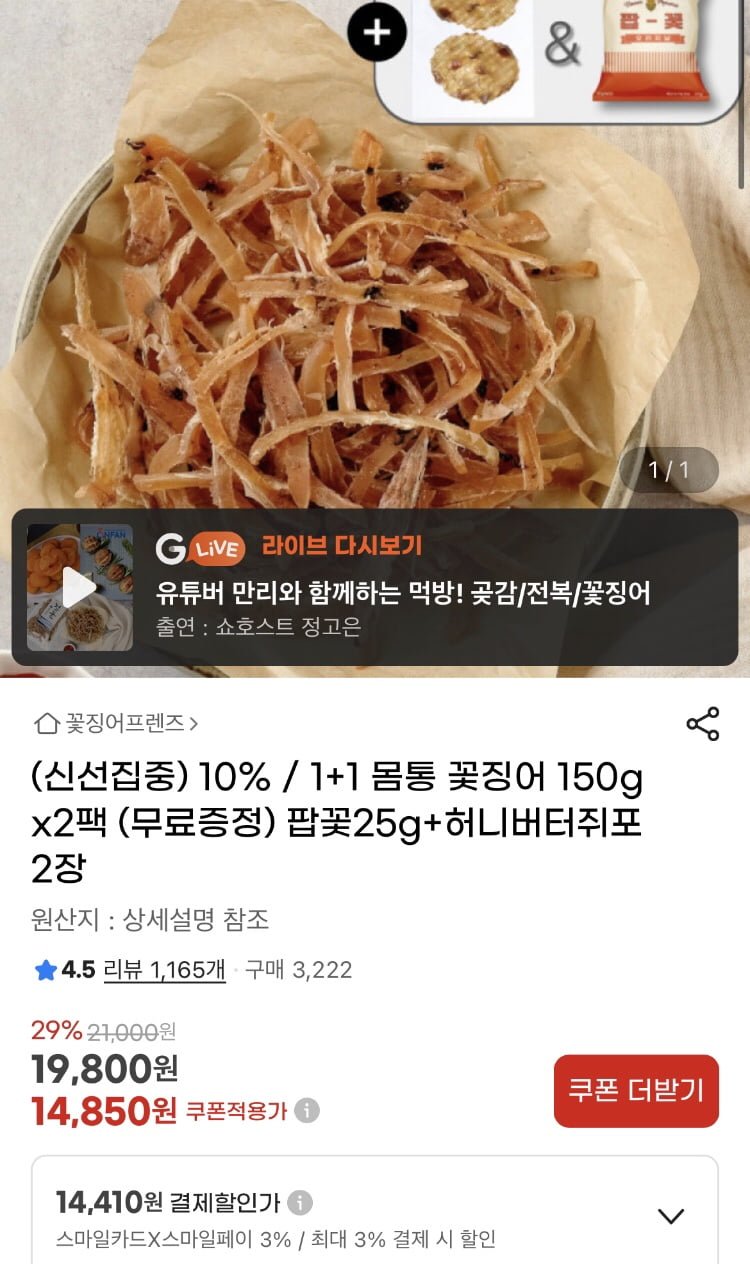Click the main dried squid product photo
Screen dimensions: 750x1264
pos(375,300)
